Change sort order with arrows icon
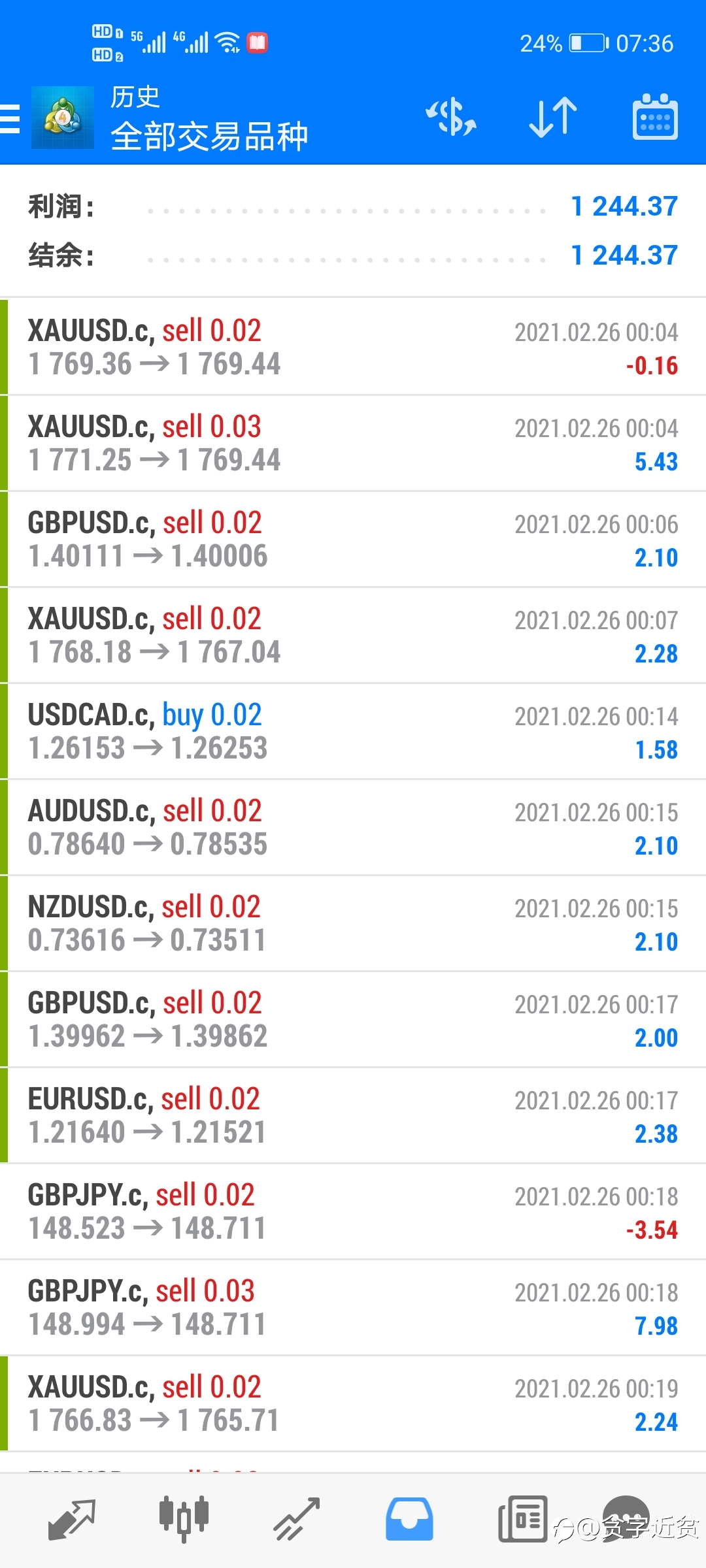The height and width of the screenshot is (1568, 706). [553, 118]
